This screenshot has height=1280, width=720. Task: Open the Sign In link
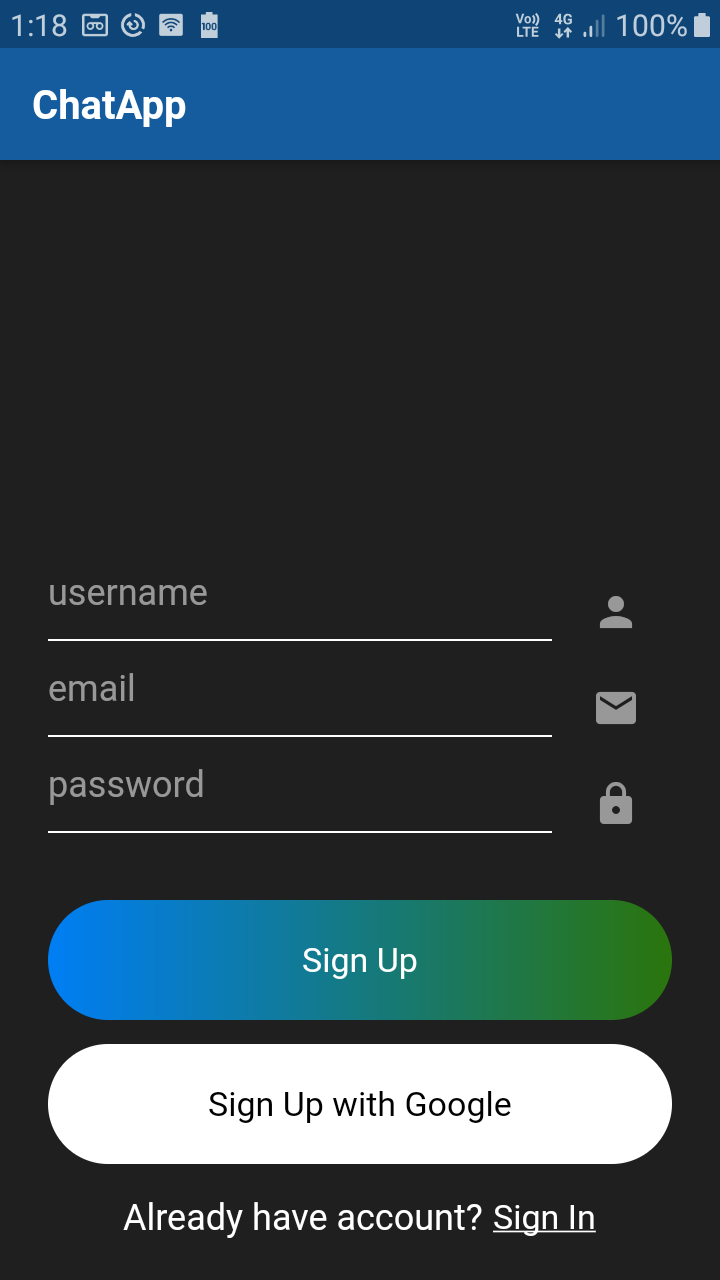coord(544,1217)
